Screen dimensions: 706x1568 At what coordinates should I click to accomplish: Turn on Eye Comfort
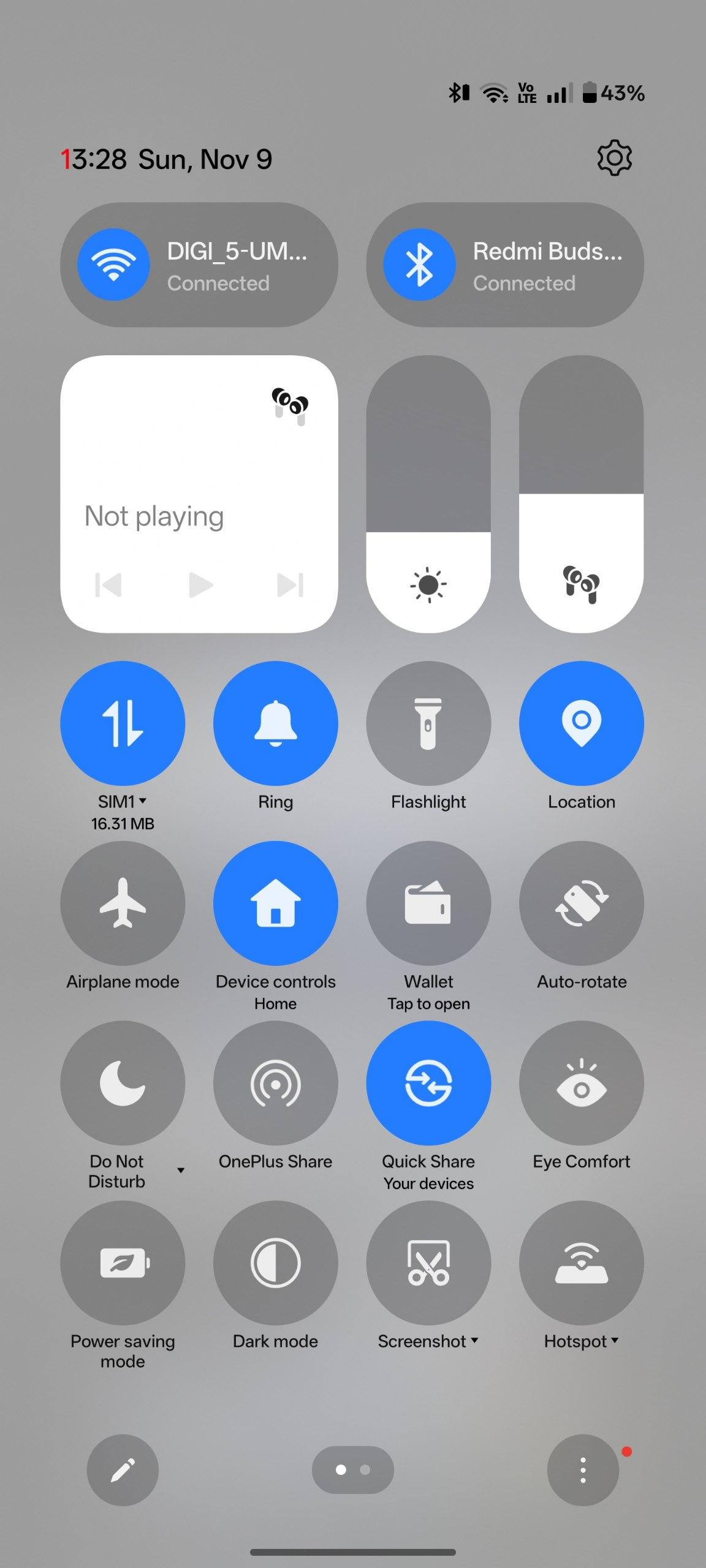581,1083
